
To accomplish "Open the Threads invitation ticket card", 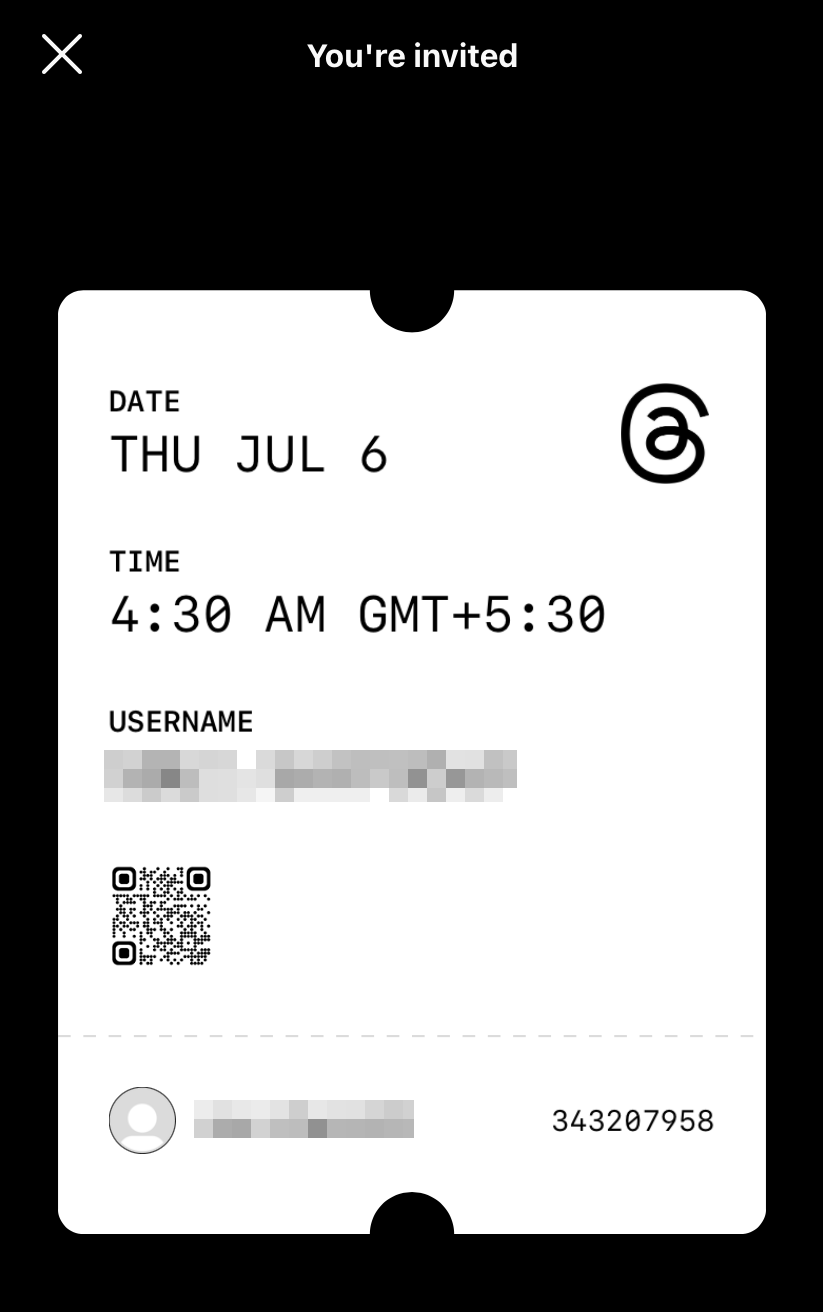I will pyautogui.click(x=411, y=760).
